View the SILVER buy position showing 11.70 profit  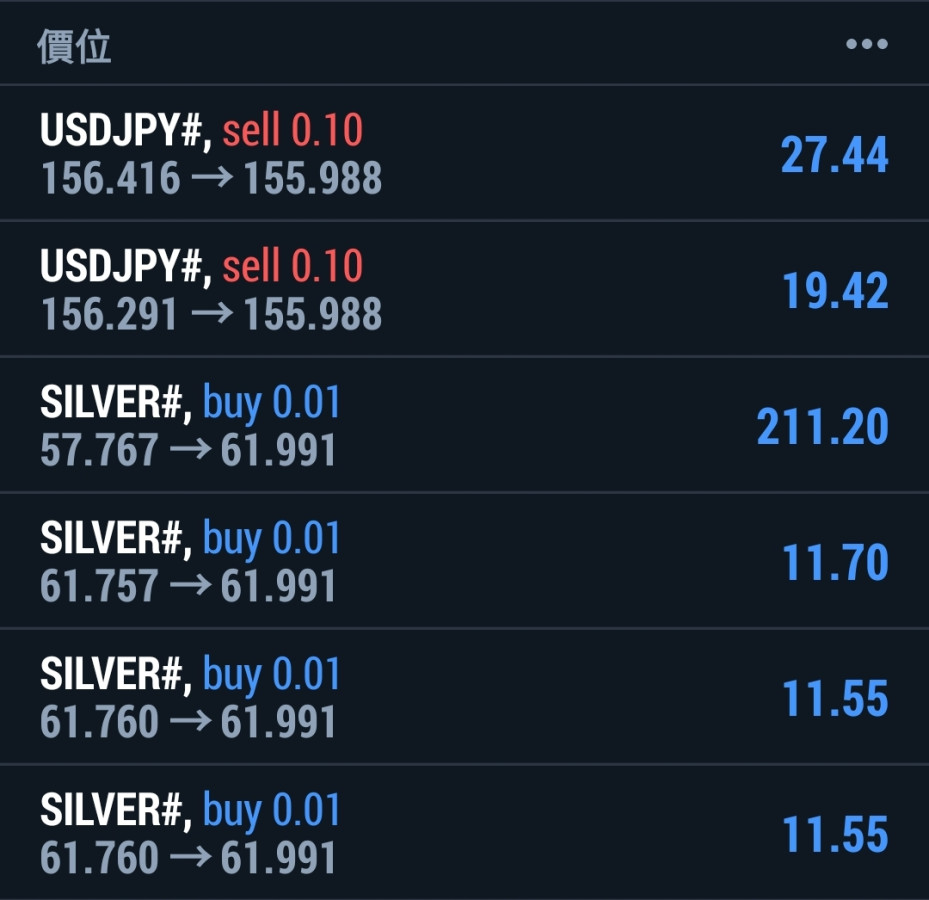tap(464, 562)
